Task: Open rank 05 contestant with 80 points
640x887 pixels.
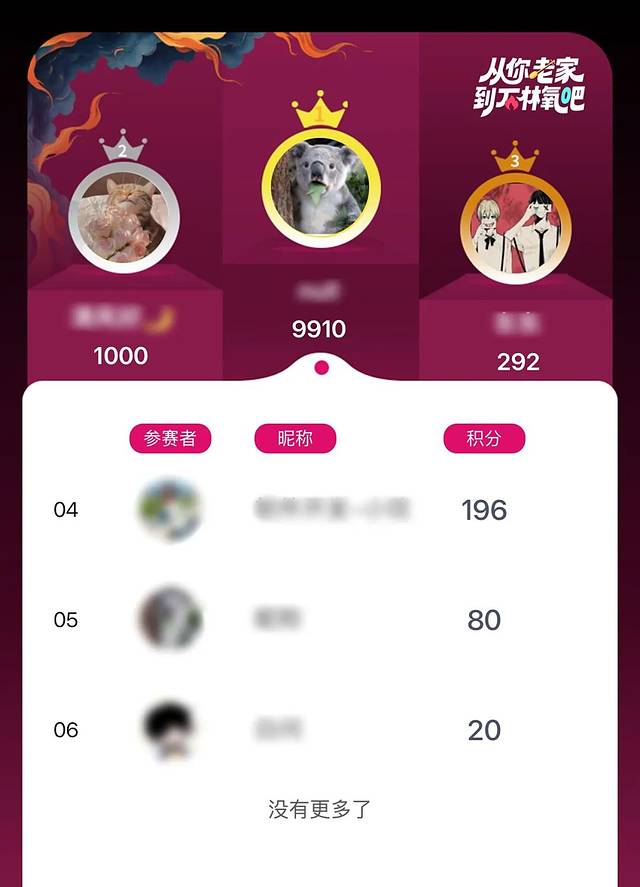Action: click(x=170, y=620)
